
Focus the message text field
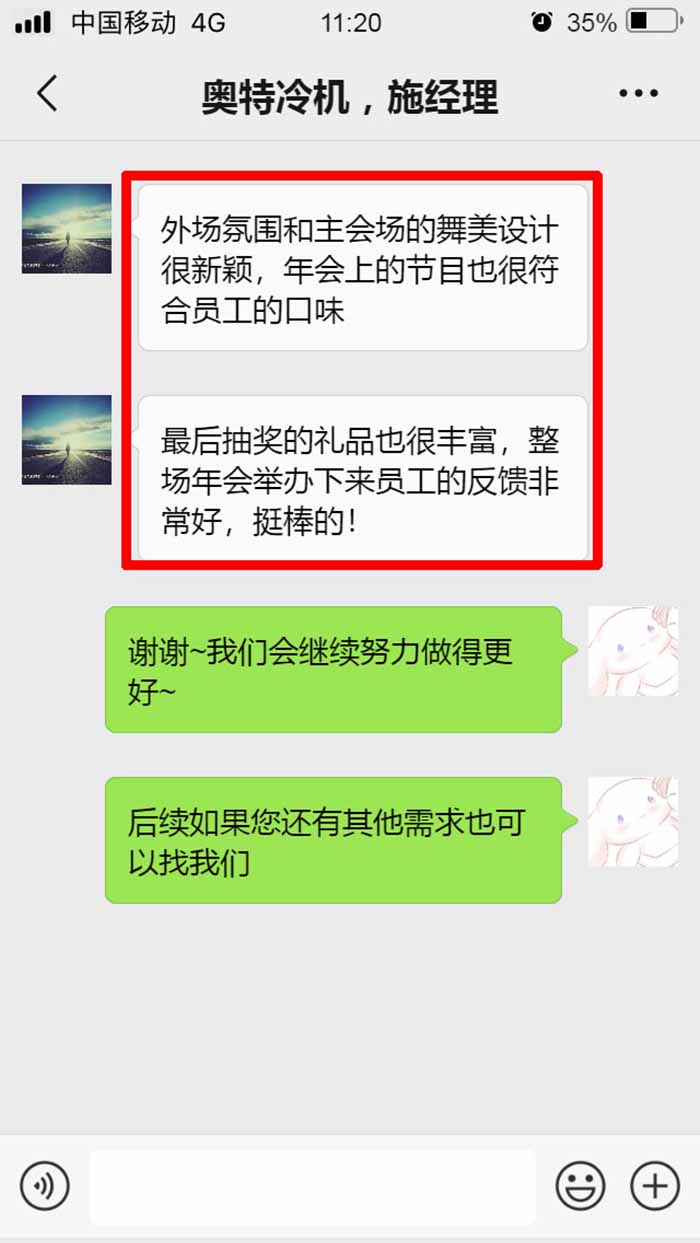312,1186
